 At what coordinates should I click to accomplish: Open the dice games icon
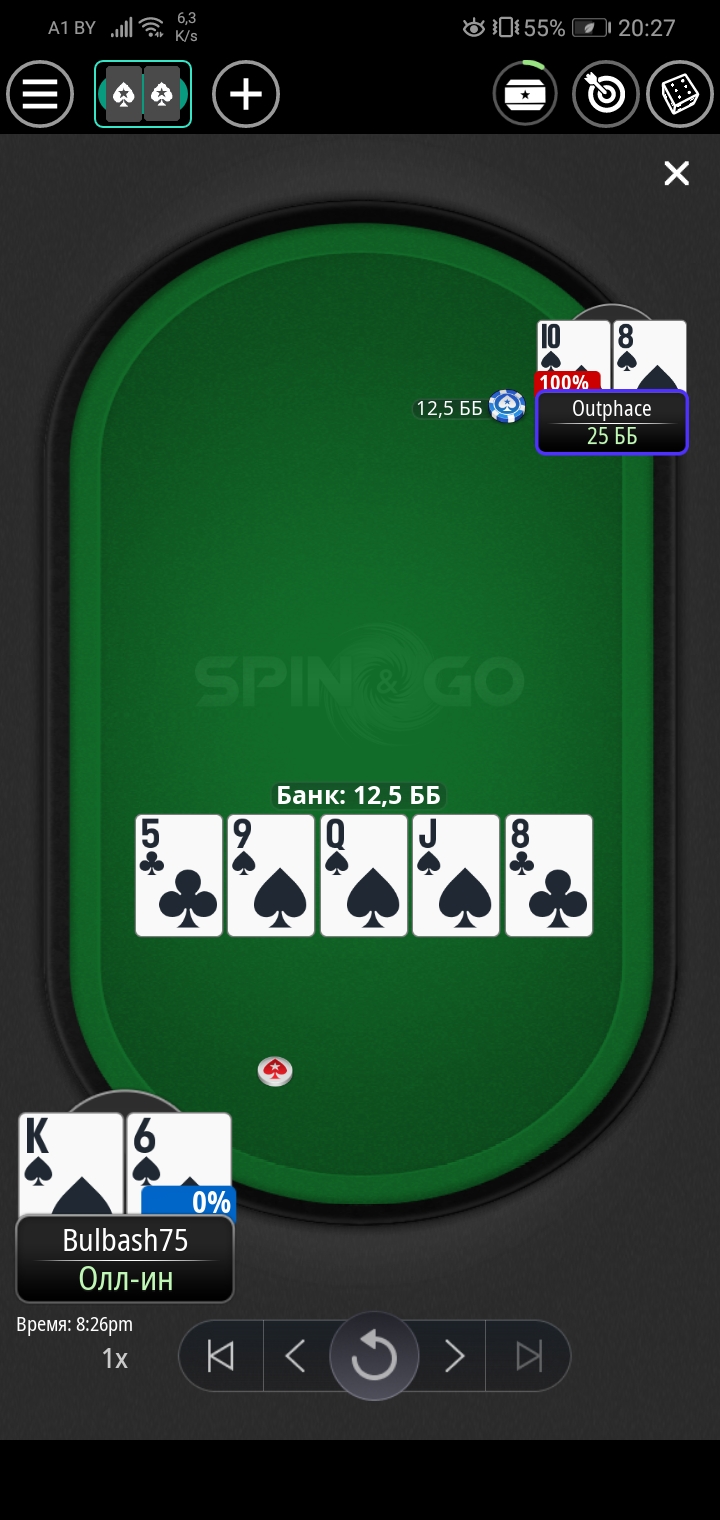[x=680, y=95]
